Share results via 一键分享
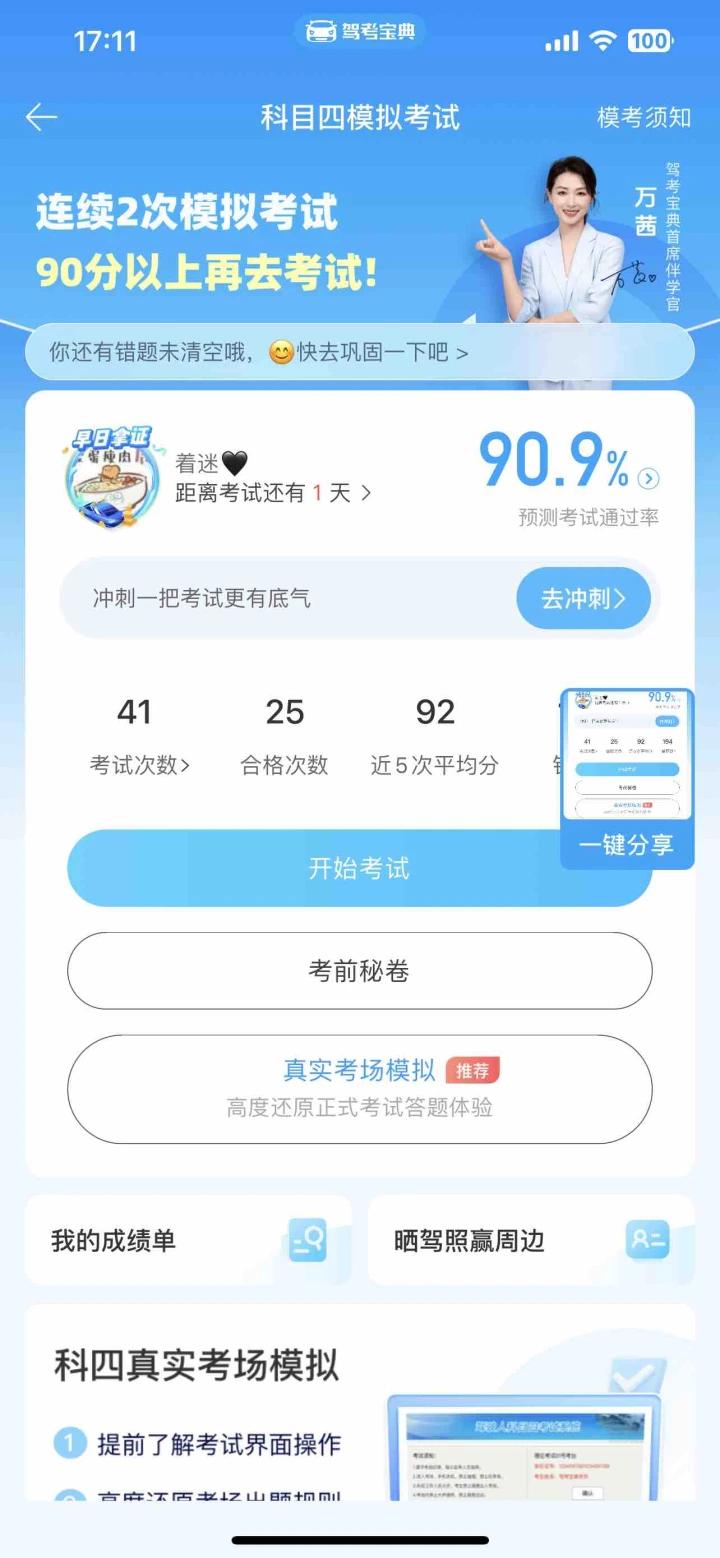Screen dimensions: 720x1558 pos(627,845)
